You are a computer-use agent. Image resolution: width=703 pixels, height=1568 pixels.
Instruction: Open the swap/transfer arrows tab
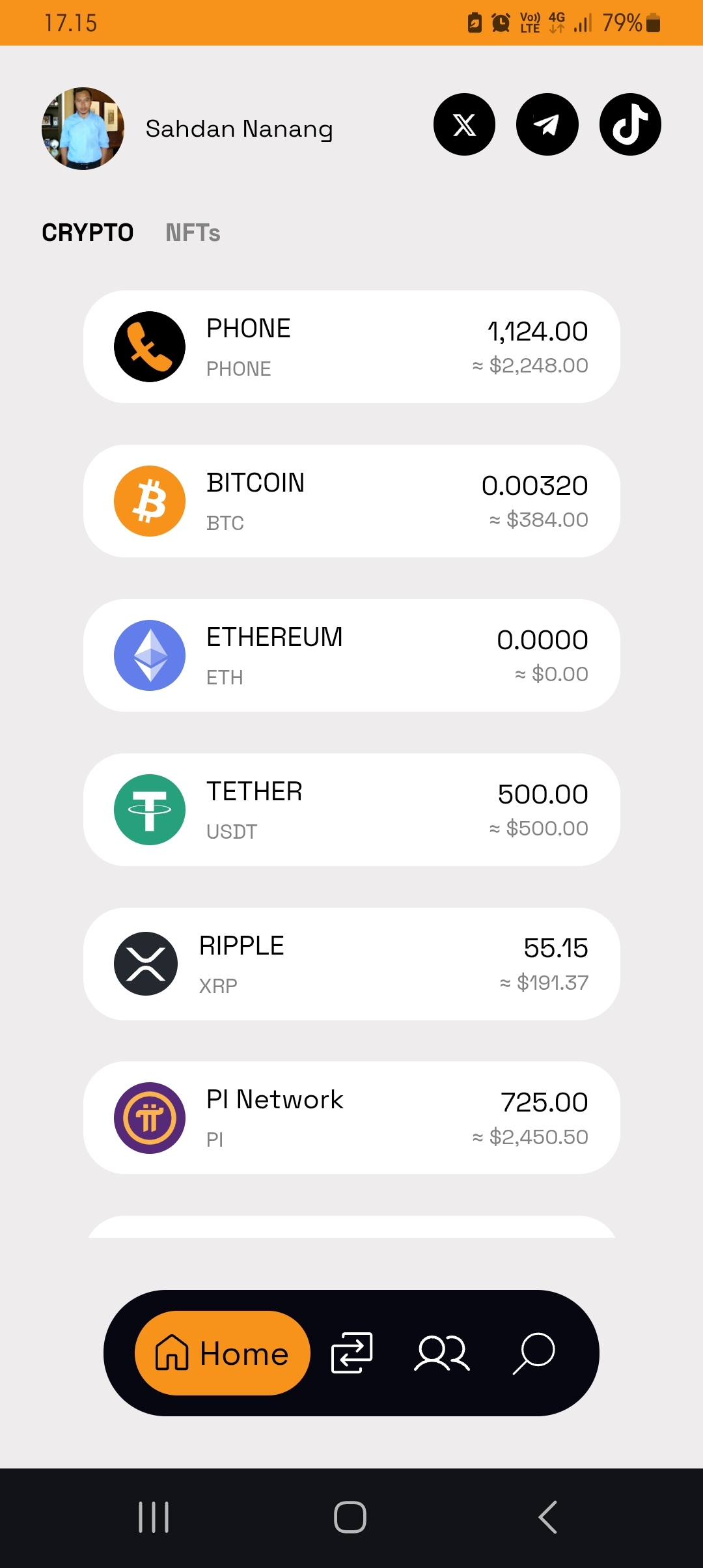351,1353
